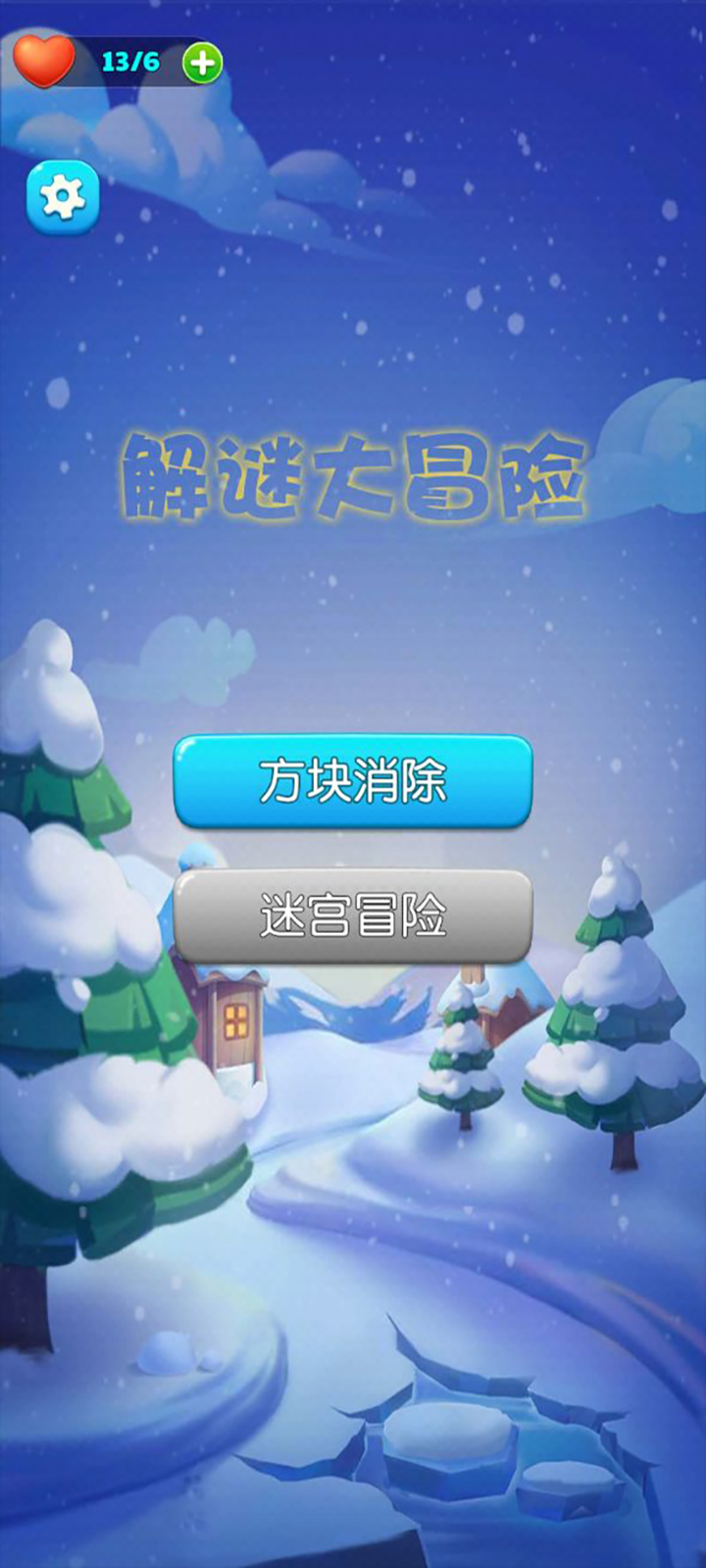The image size is (706, 1568).
Task: Add more hearts with the green plus
Action: click(202, 64)
